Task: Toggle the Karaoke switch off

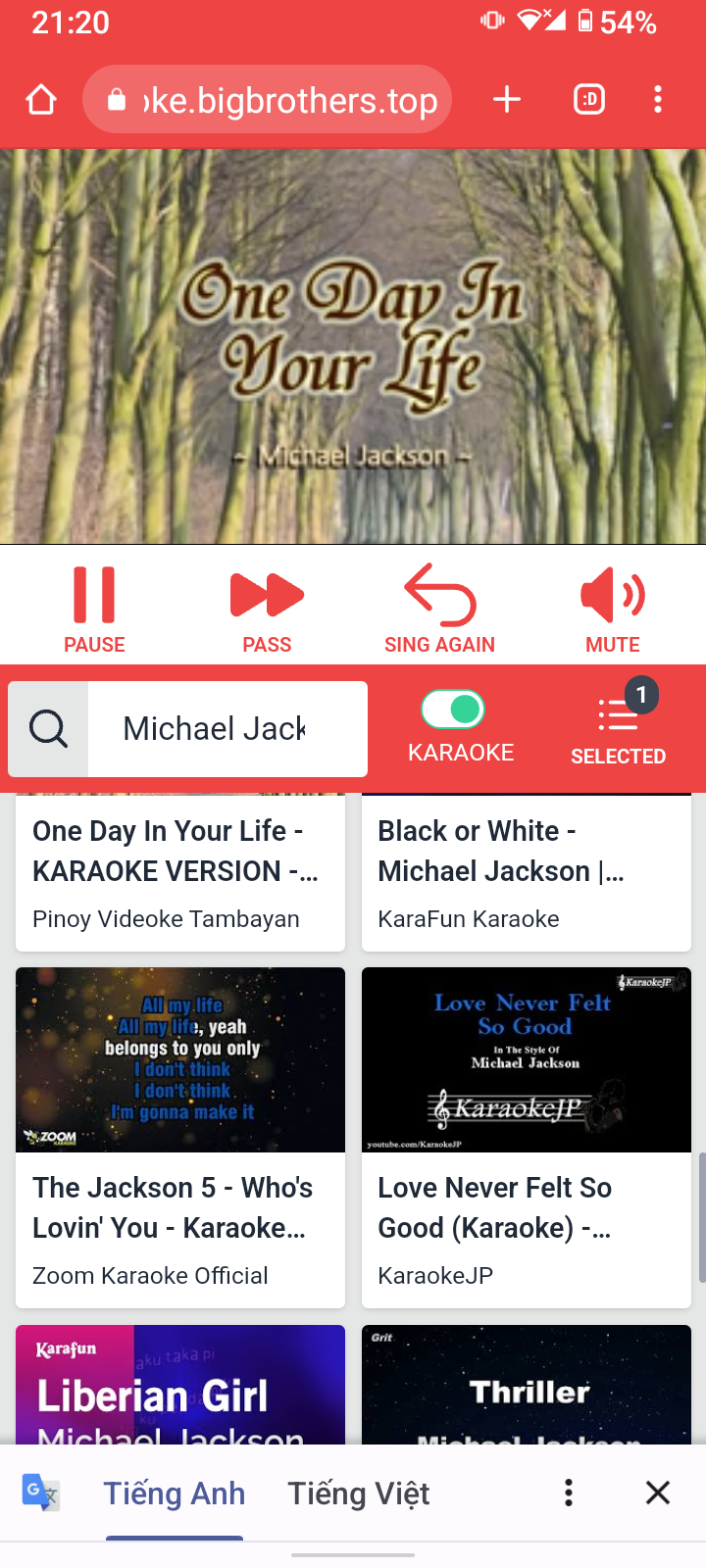Action: tap(453, 710)
